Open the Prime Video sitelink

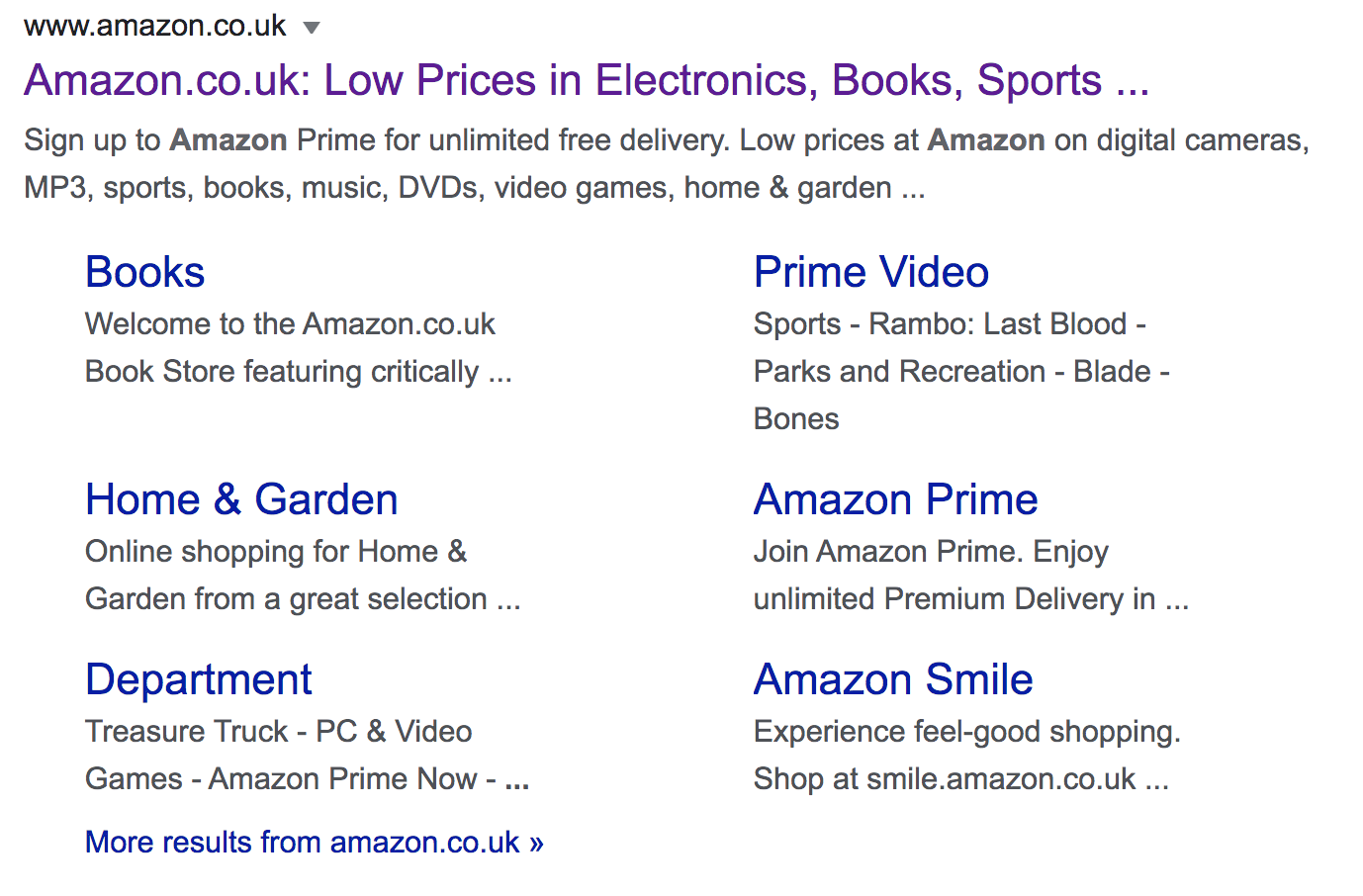tap(870, 273)
